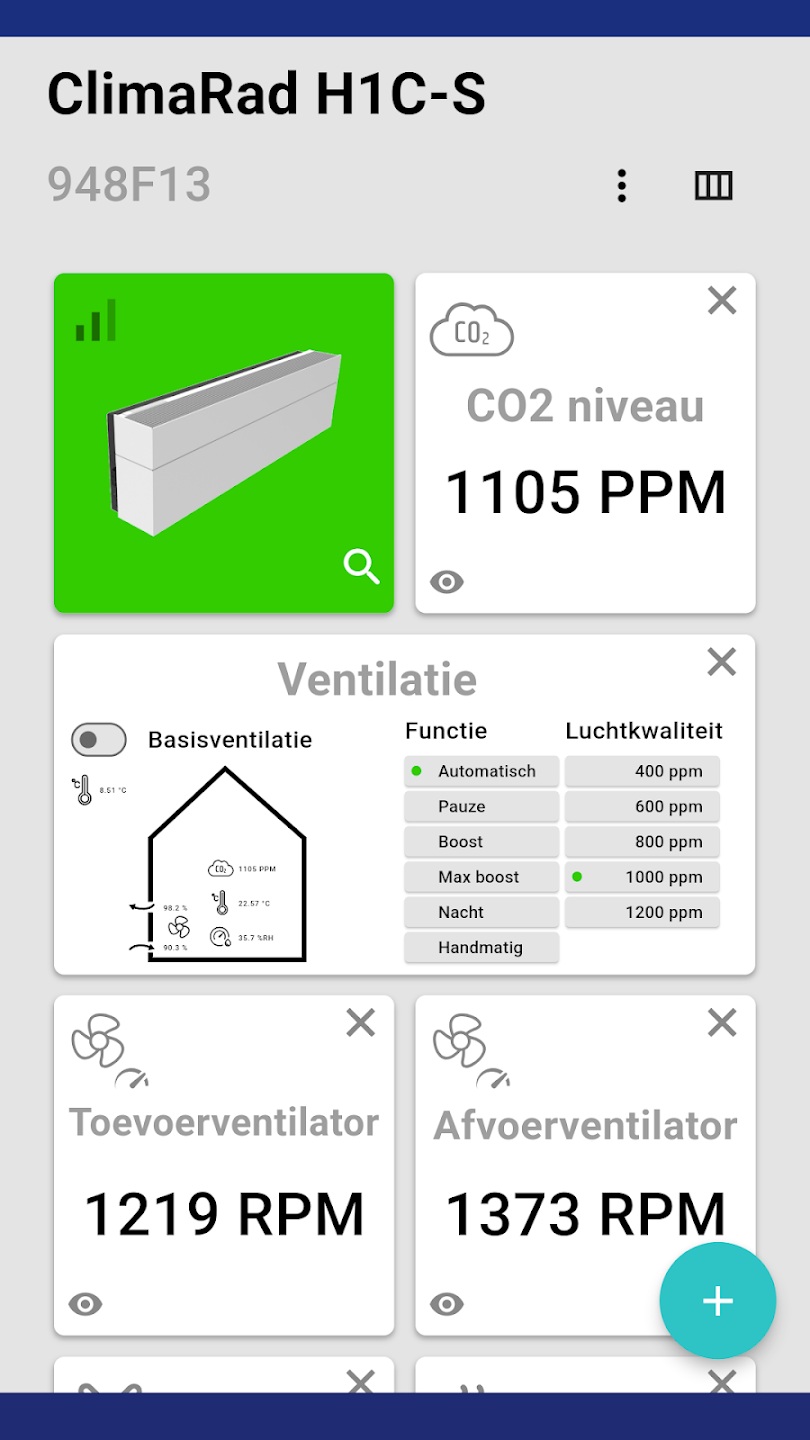This screenshot has width=810, height=1440.
Task: Set Luchtkwaliteit threshold to 400 ppm
Action: tap(642, 771)
